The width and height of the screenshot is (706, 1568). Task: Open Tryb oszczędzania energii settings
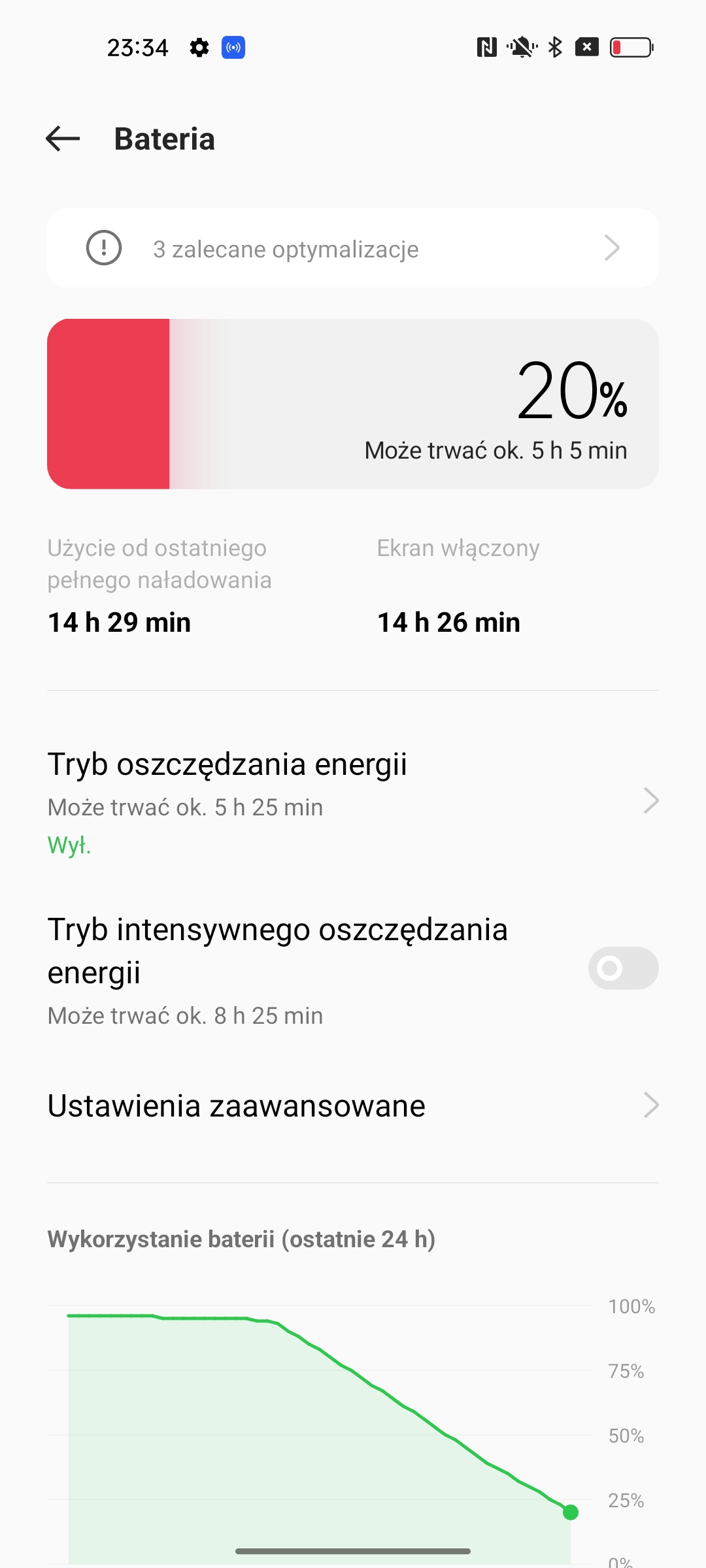coord(352,801)
